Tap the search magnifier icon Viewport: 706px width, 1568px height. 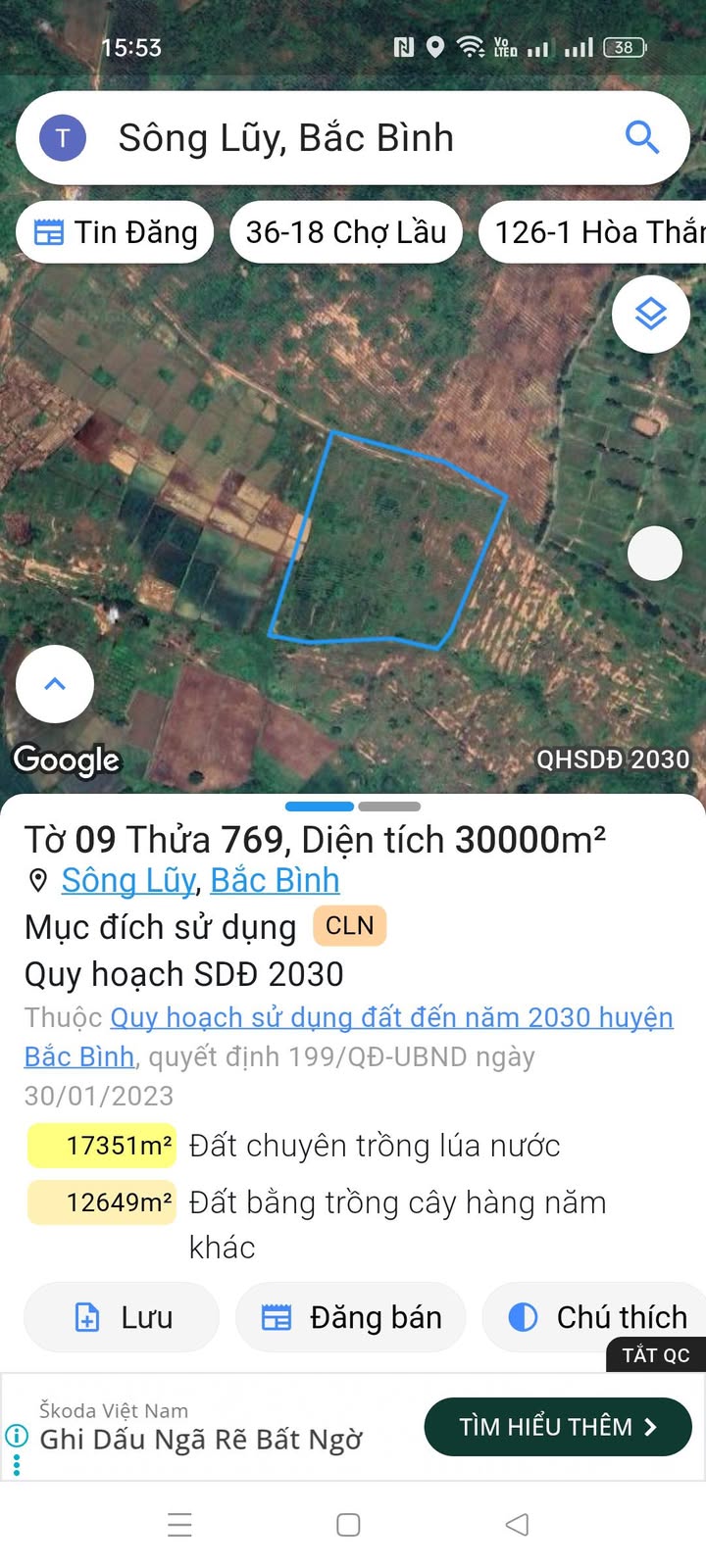pos(641,138)
